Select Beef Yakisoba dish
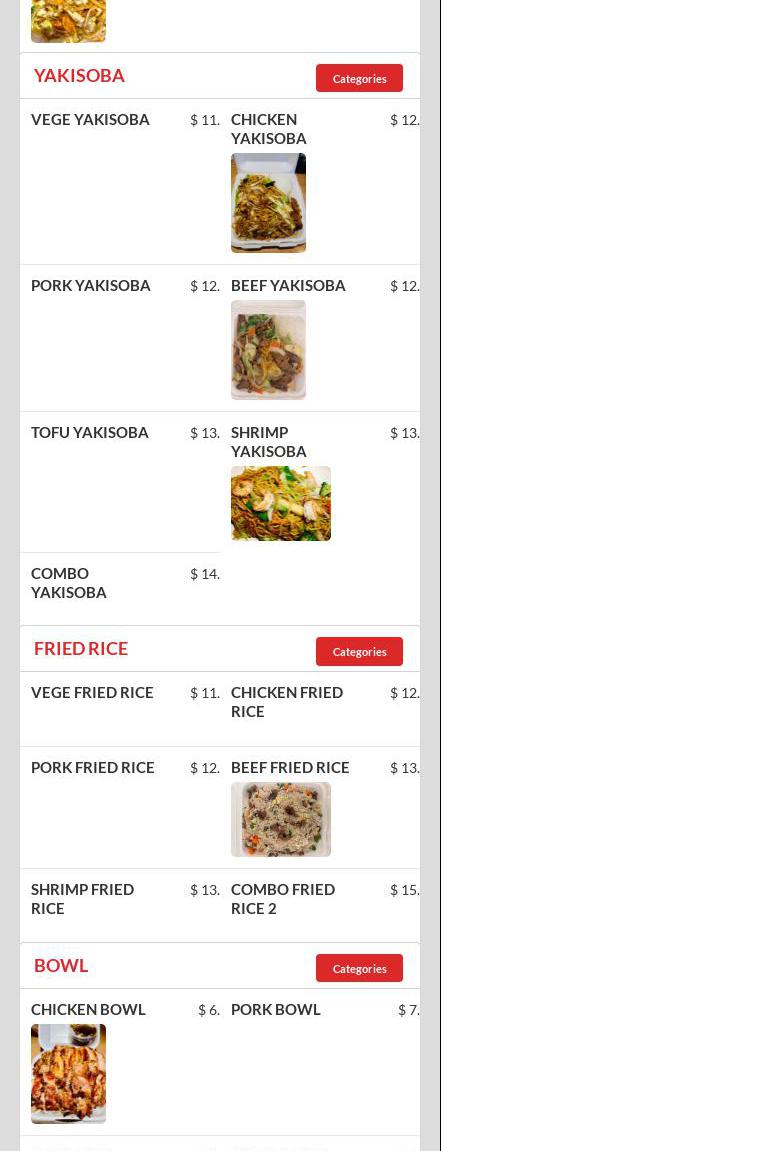Viewport: 770px width, 1151px height. click(288, 286)
